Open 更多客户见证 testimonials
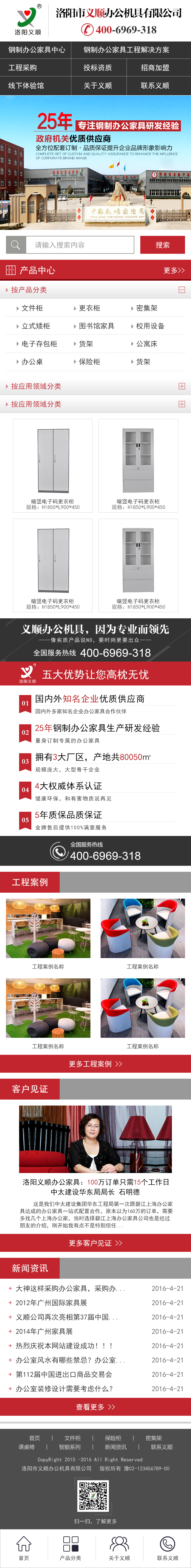This screenshot has width=191, height=1568. click(x=95, y=1243)
